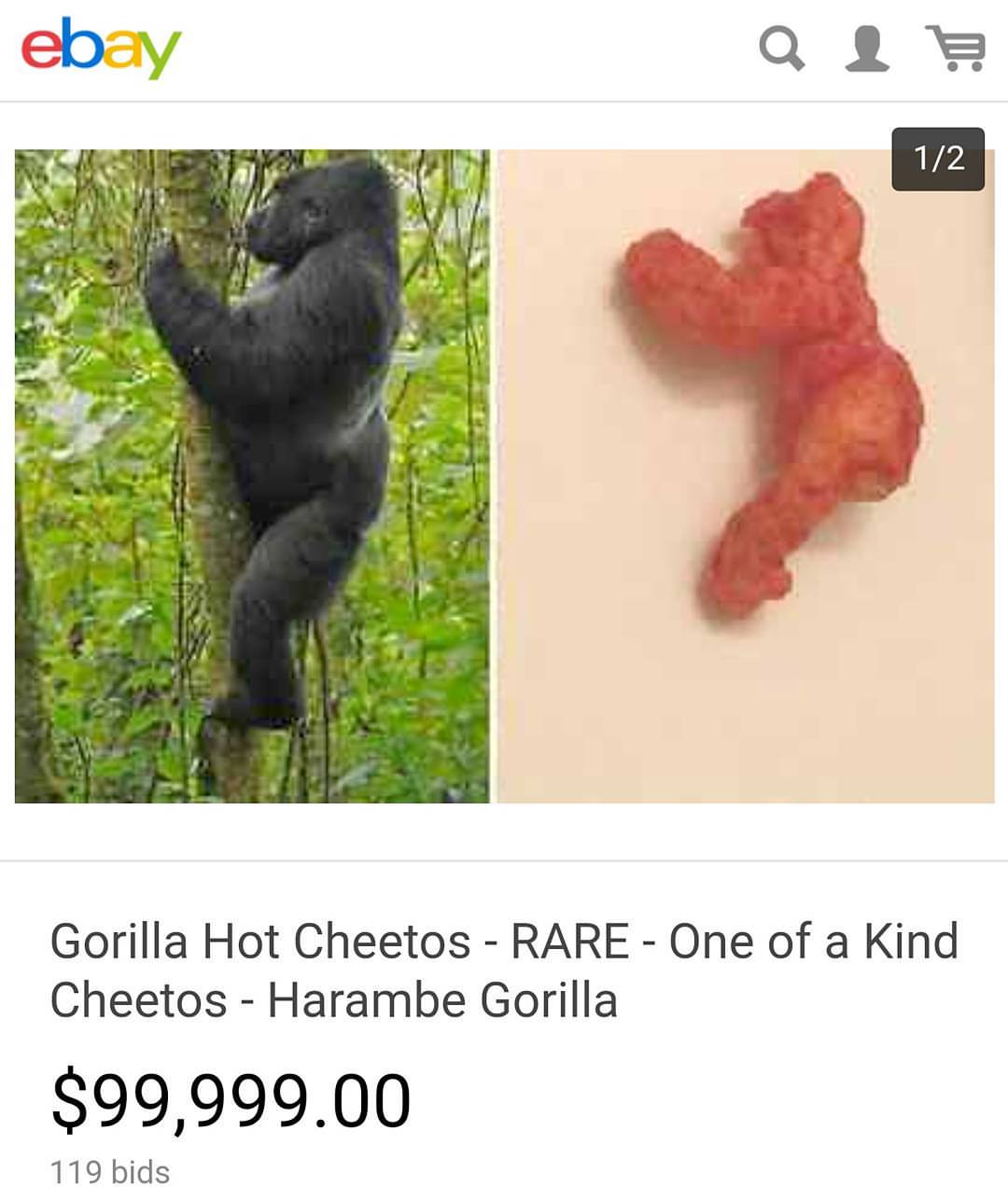Open the account profile icon

coord(867,49)
